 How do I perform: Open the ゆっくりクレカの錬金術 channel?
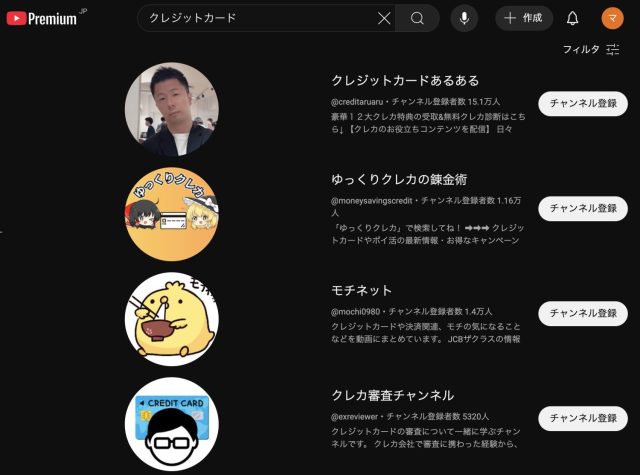tap(399, 179)
